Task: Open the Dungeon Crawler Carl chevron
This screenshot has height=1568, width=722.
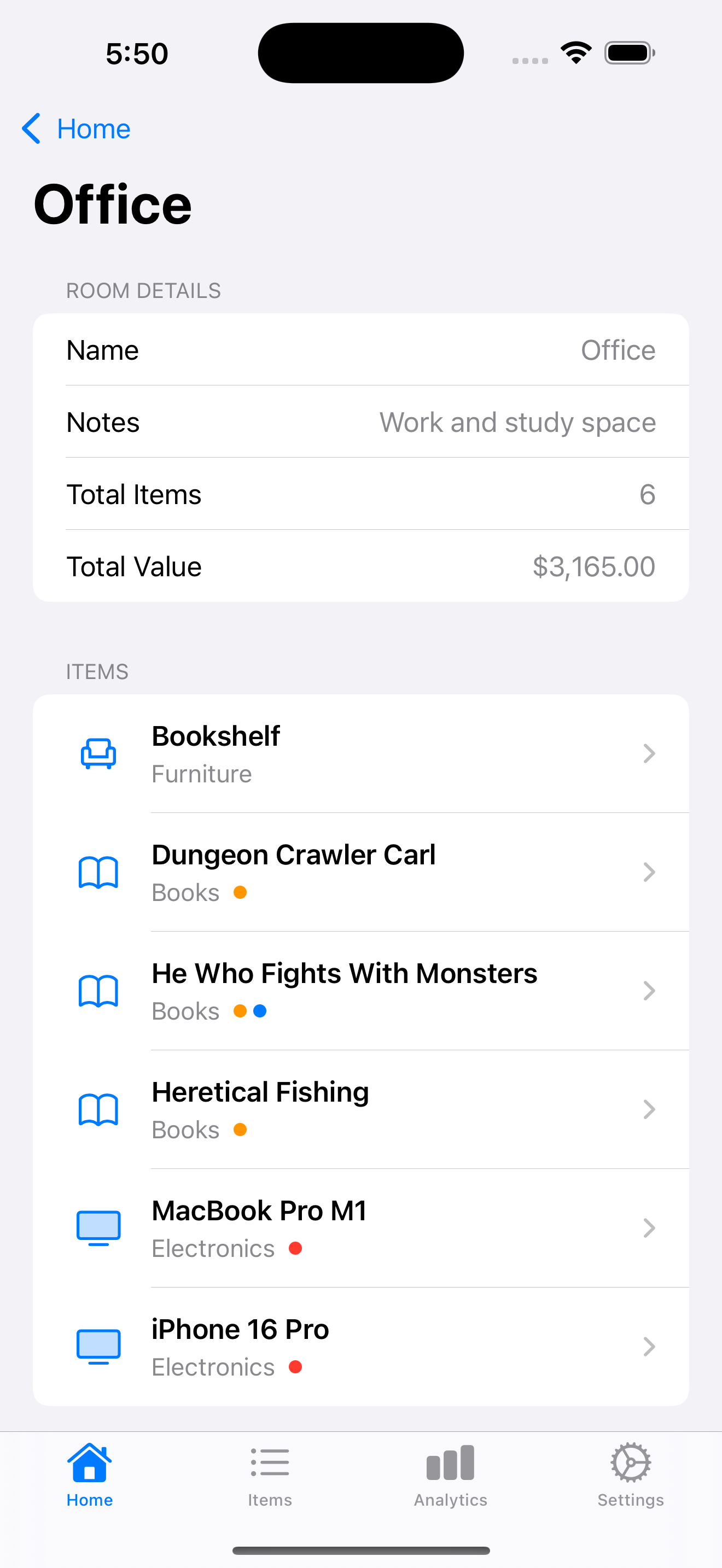Action: (650, 871)
